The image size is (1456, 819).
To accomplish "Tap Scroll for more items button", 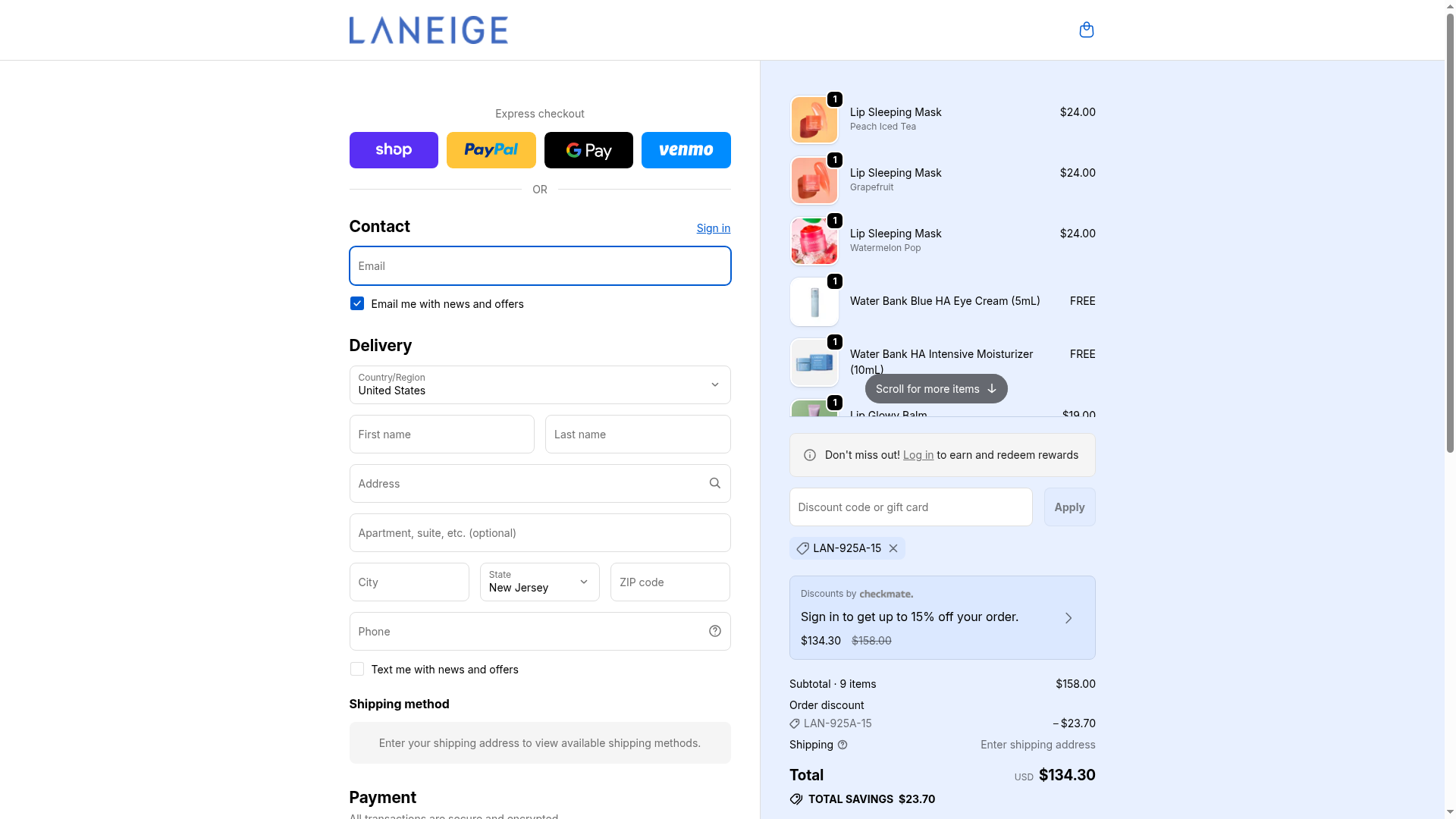I will [936, 389].
